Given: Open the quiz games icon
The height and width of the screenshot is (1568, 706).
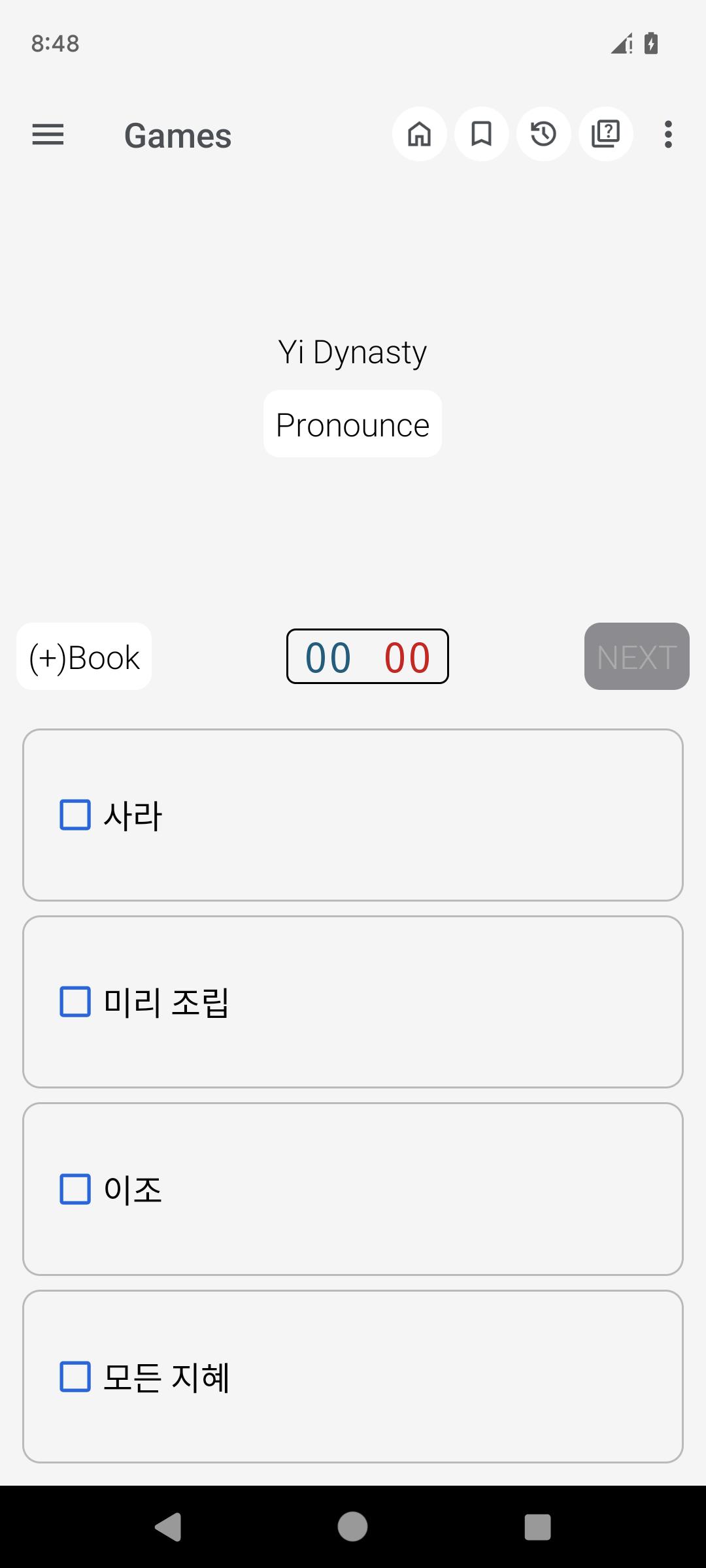Looking at the screenshot, I should (606, 135).
